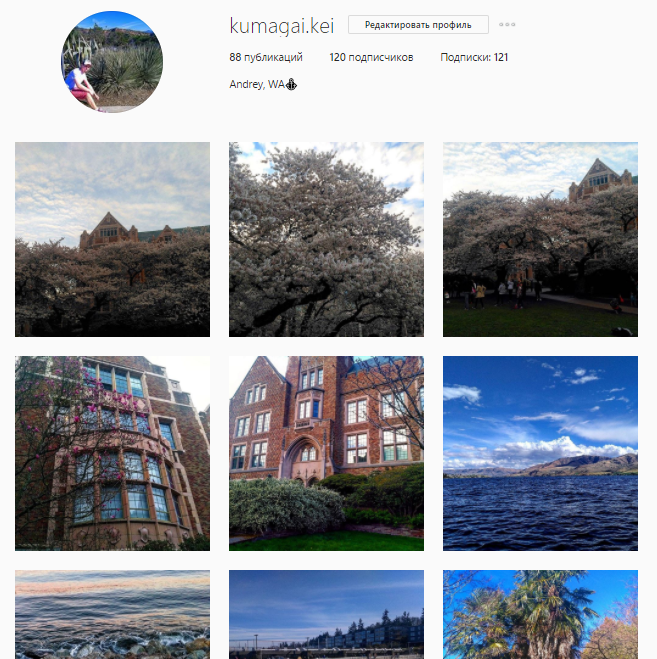Open the post of hillside houses at dusk
The width and height of the screenshot is (657, 659).
(326, 614)
